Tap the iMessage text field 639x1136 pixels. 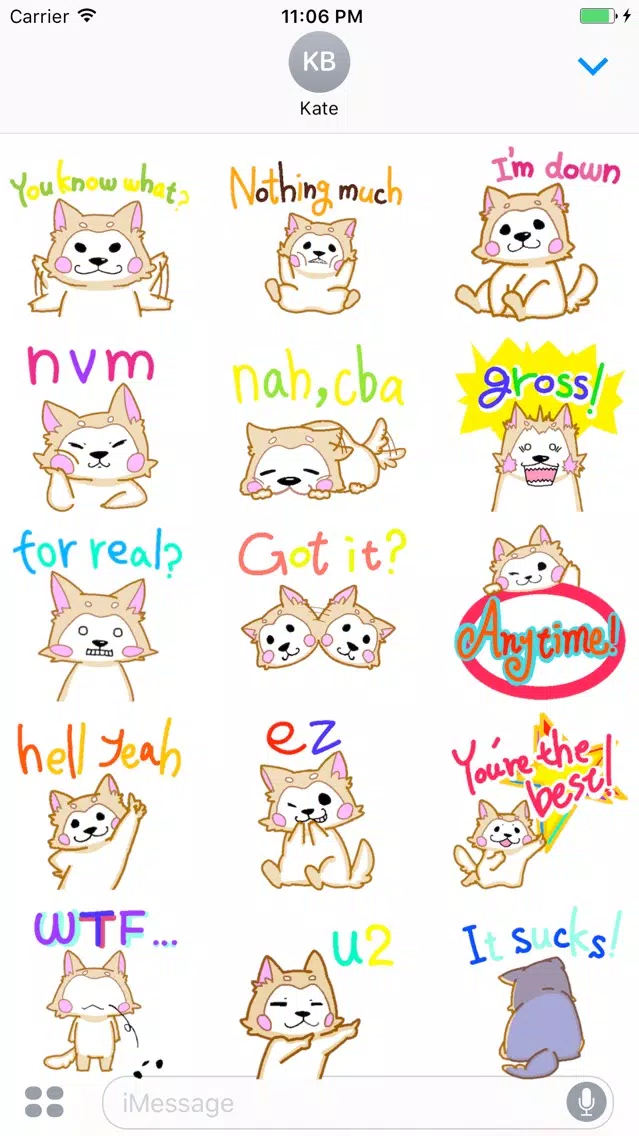point(330,1103)
